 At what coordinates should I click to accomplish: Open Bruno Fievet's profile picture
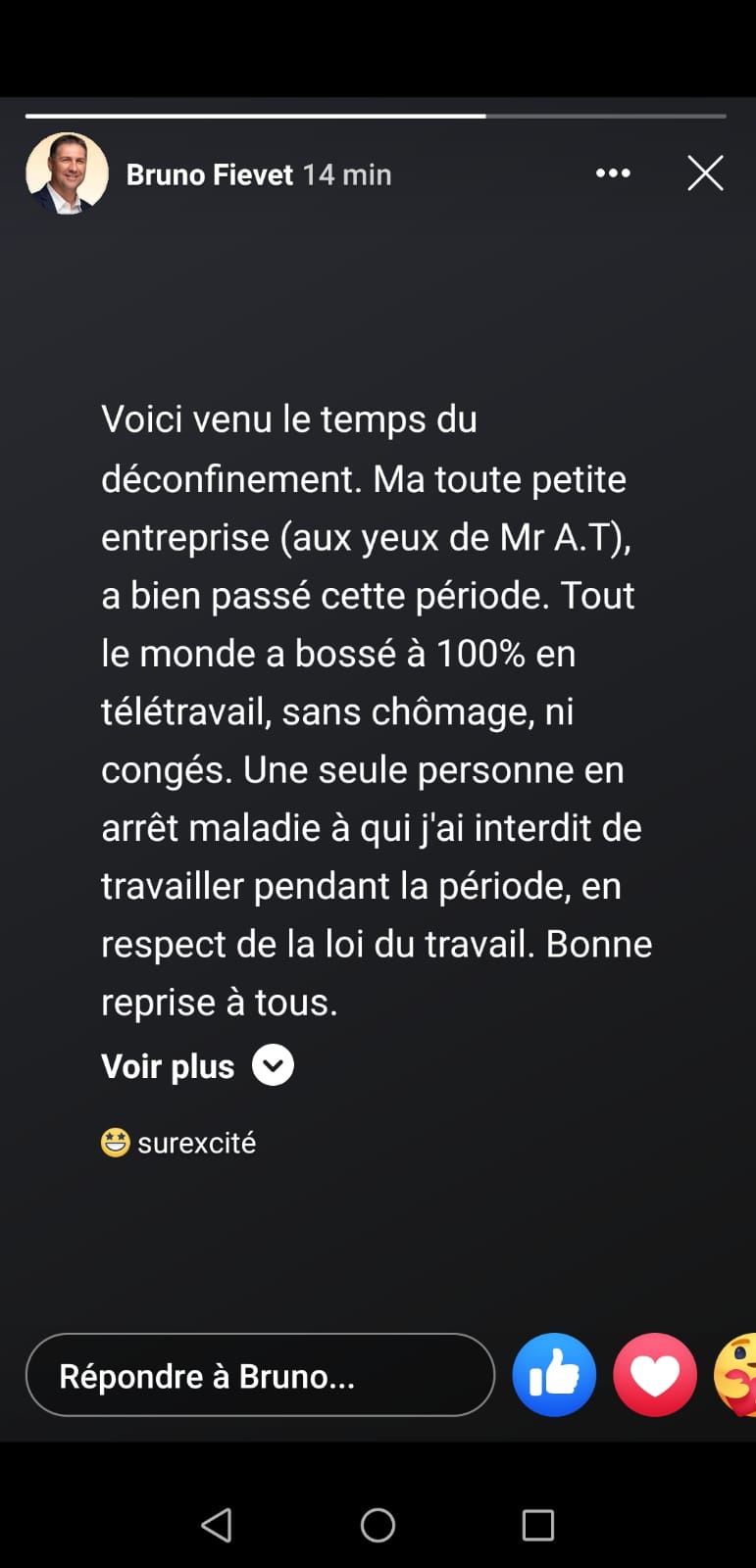point(67,173)
